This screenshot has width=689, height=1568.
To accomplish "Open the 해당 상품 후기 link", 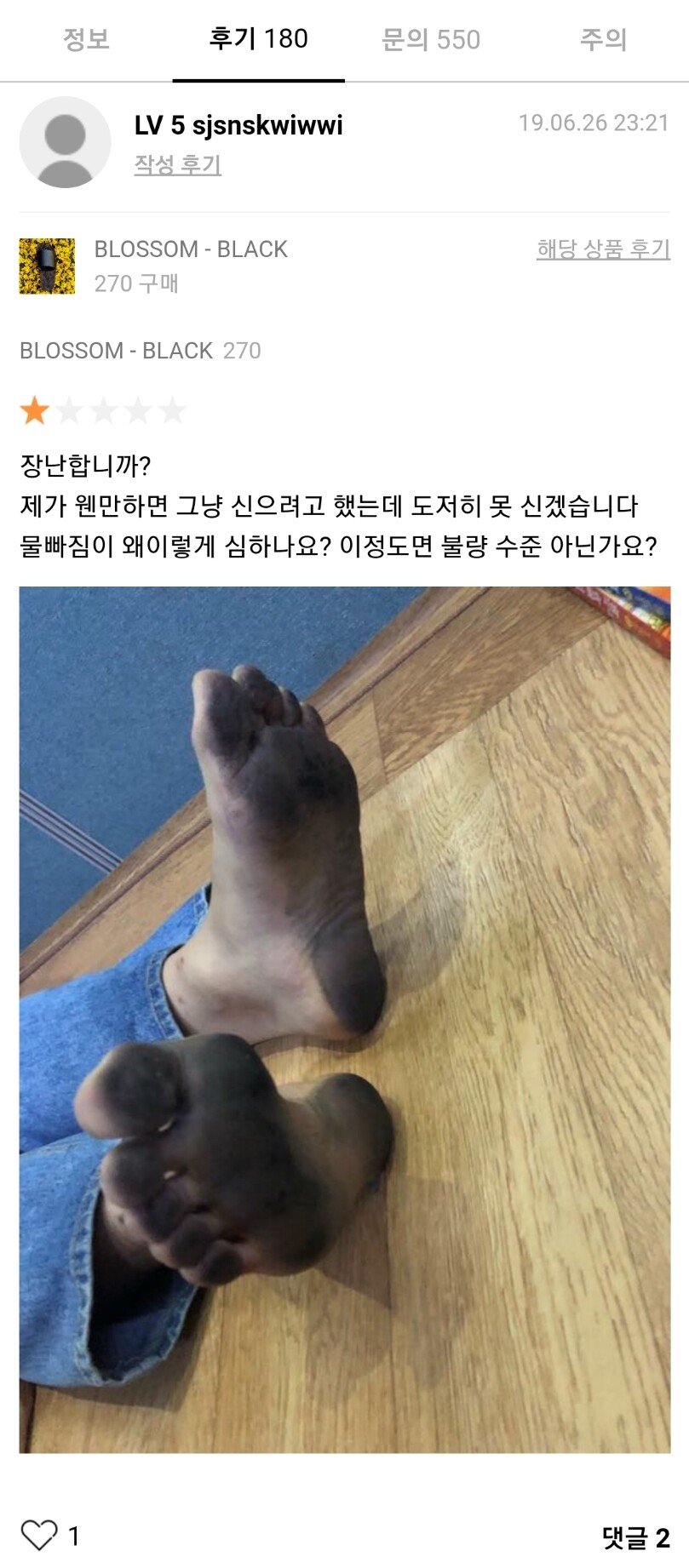I will [x=603, y=249].
